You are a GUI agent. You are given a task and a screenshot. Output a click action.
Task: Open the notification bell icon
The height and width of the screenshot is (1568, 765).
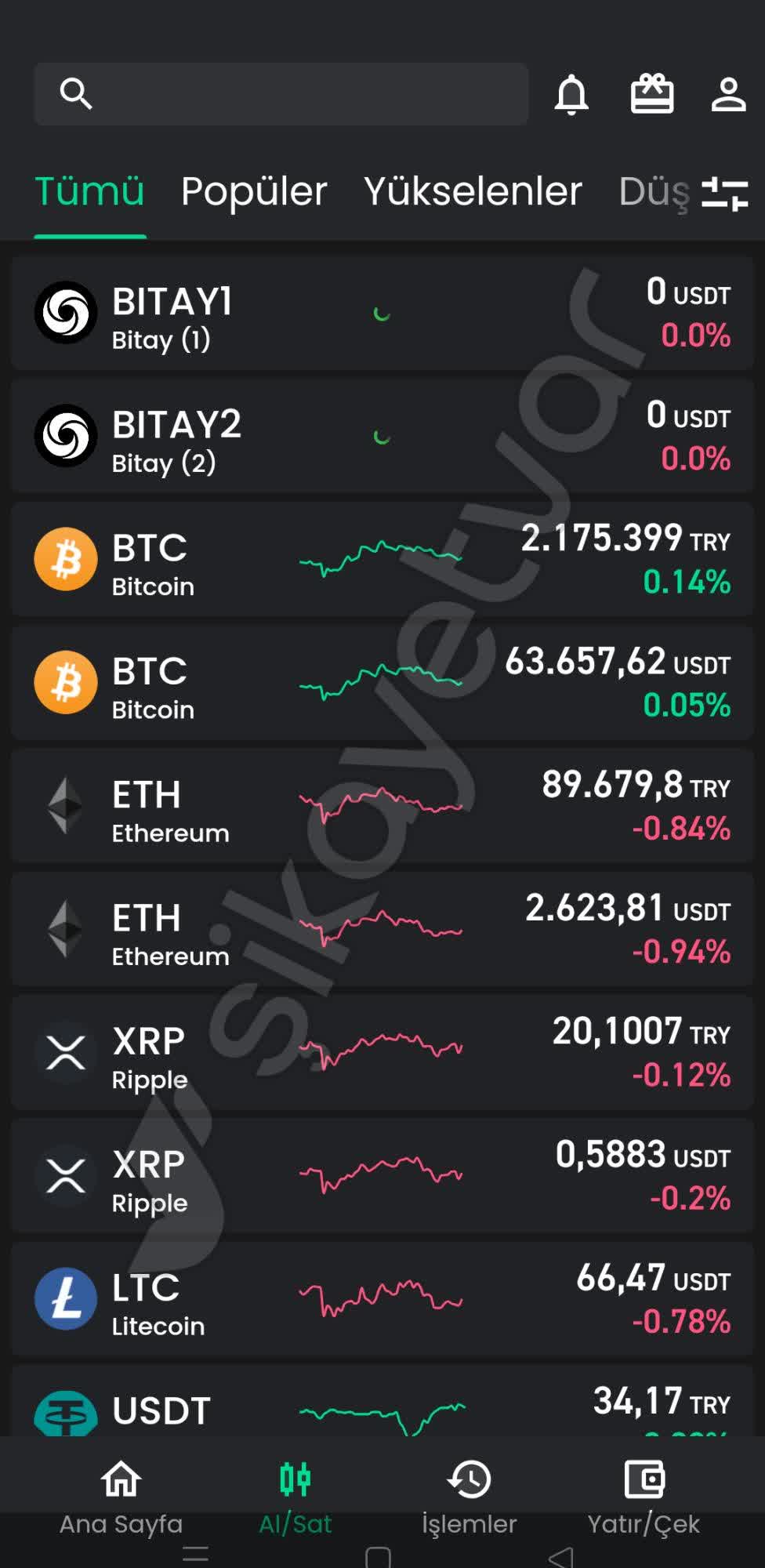[572, 94]
